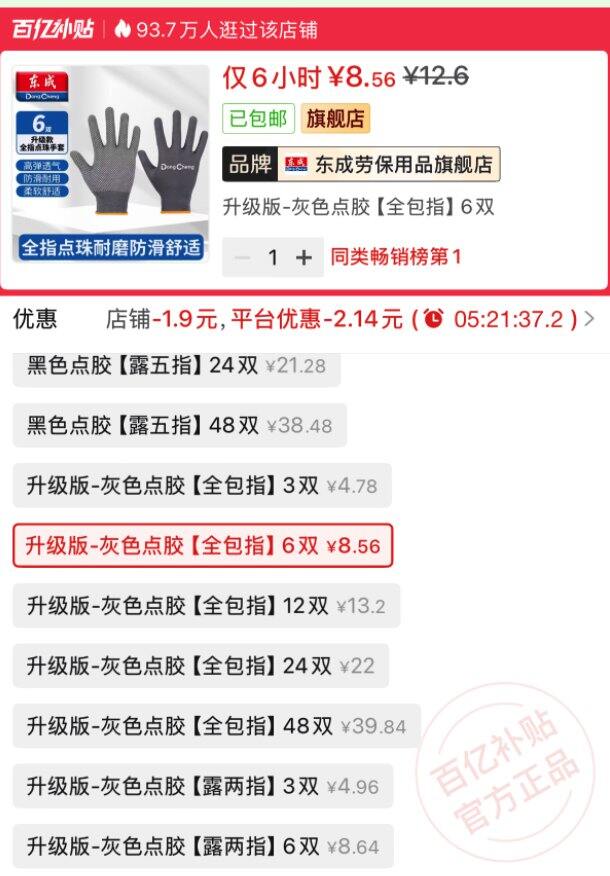Expand the 优惠 discount details
610x876 pixels.
(305, 319)
